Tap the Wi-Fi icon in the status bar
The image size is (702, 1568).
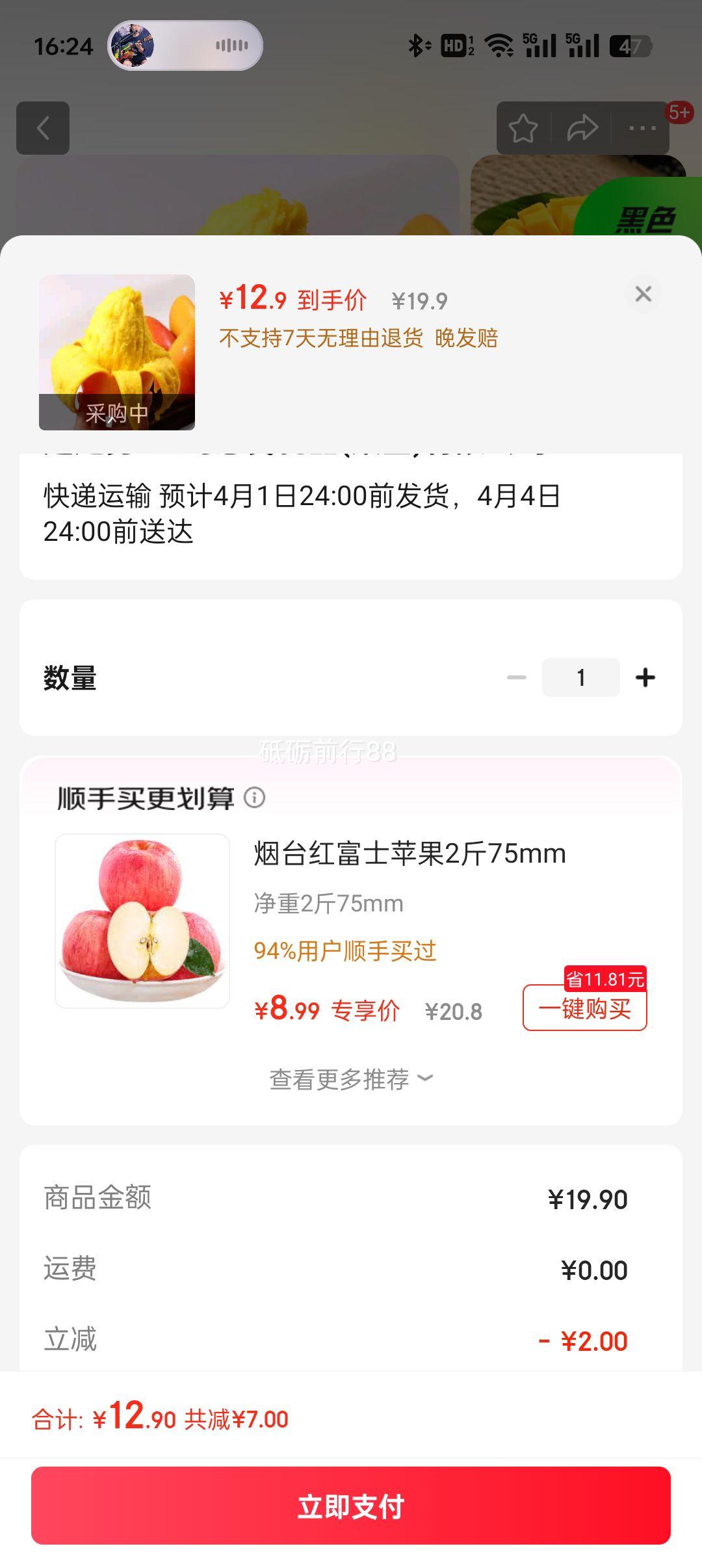pyautogui.click(x=500, y=46)
